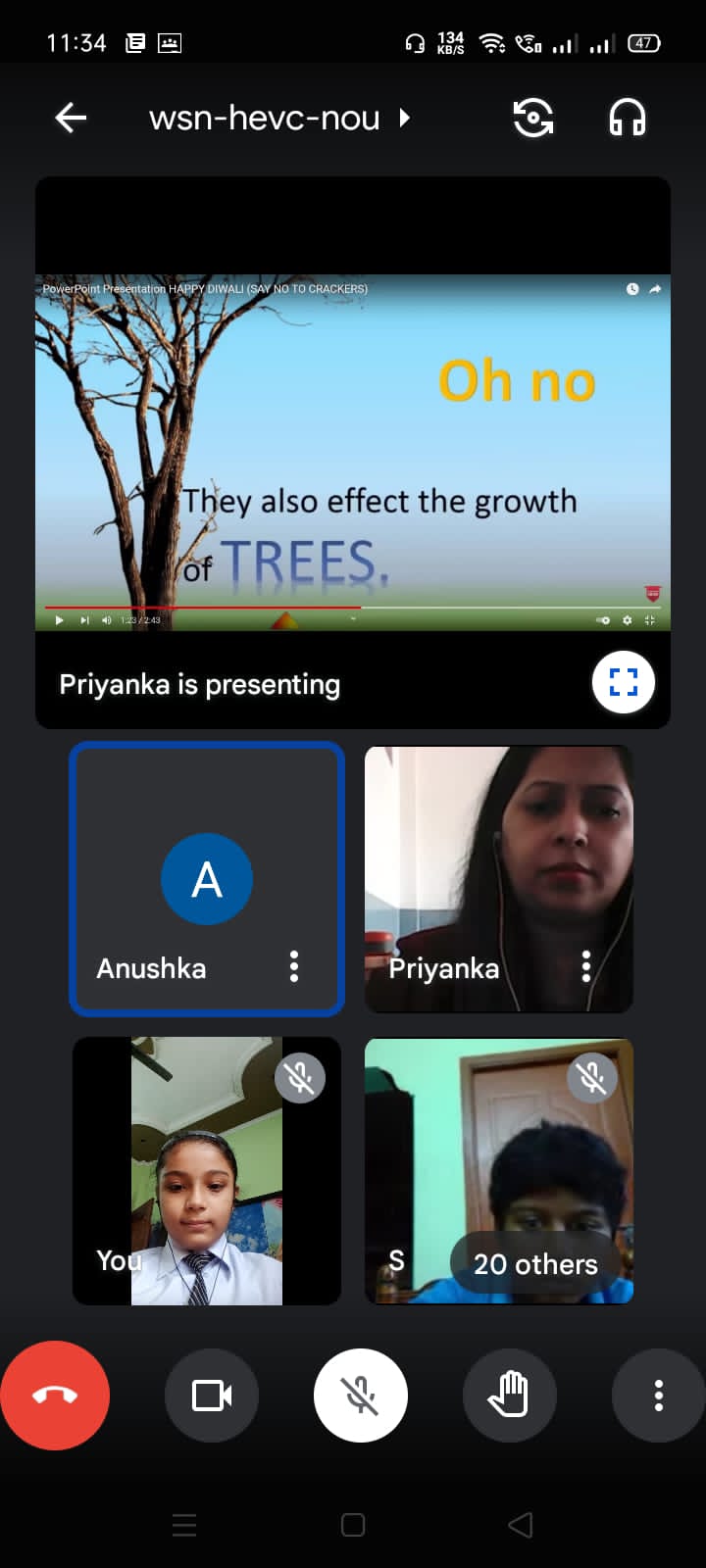The width and height of the screenshot is (706, 1568).
Task: Select your own video tile
Action: pyautogui.click(x=207, y=1171)
